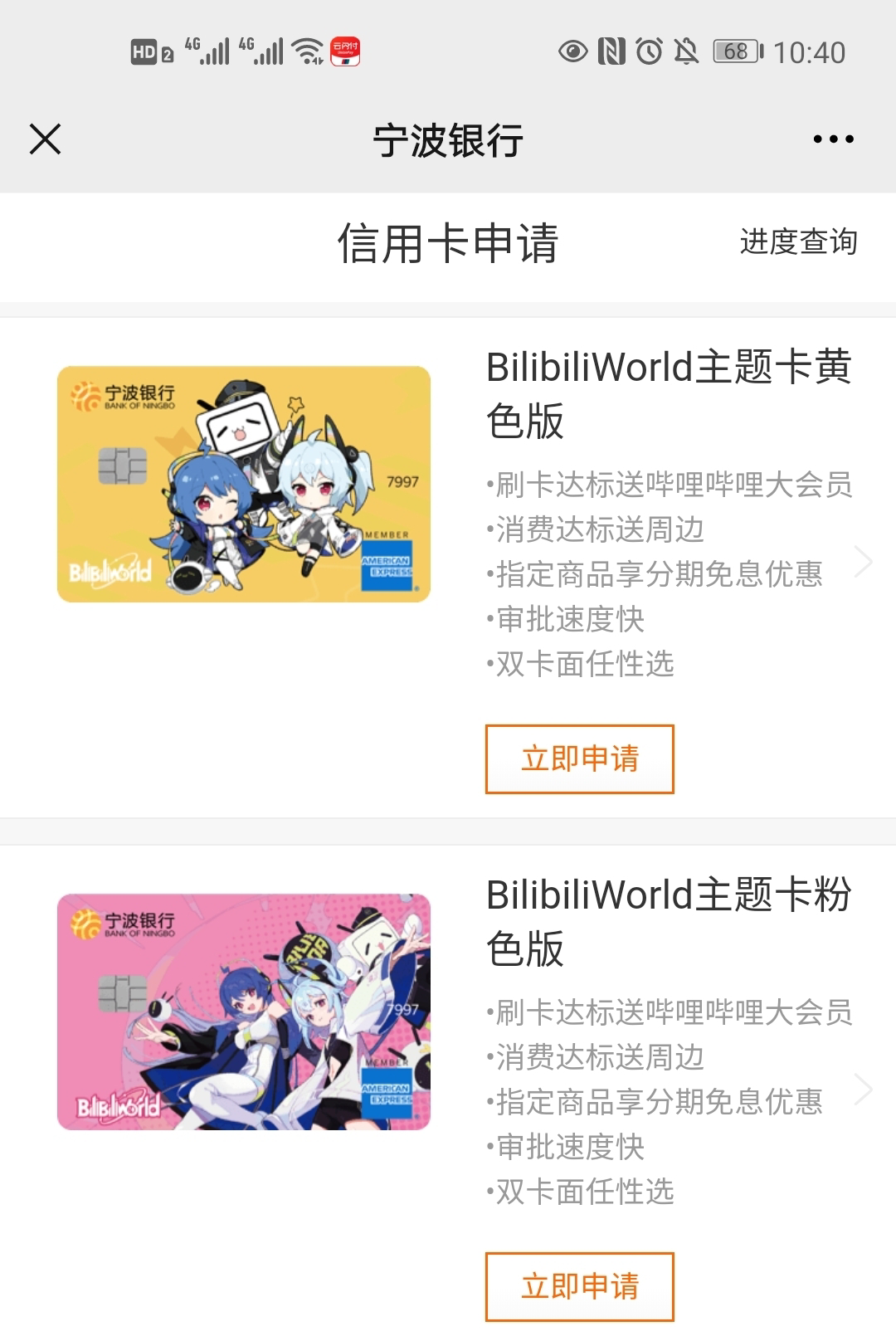The width and height of the screenshot is (896, 1336).
Task: Open the three-dot overflow menu
Action: coord(833,139)
